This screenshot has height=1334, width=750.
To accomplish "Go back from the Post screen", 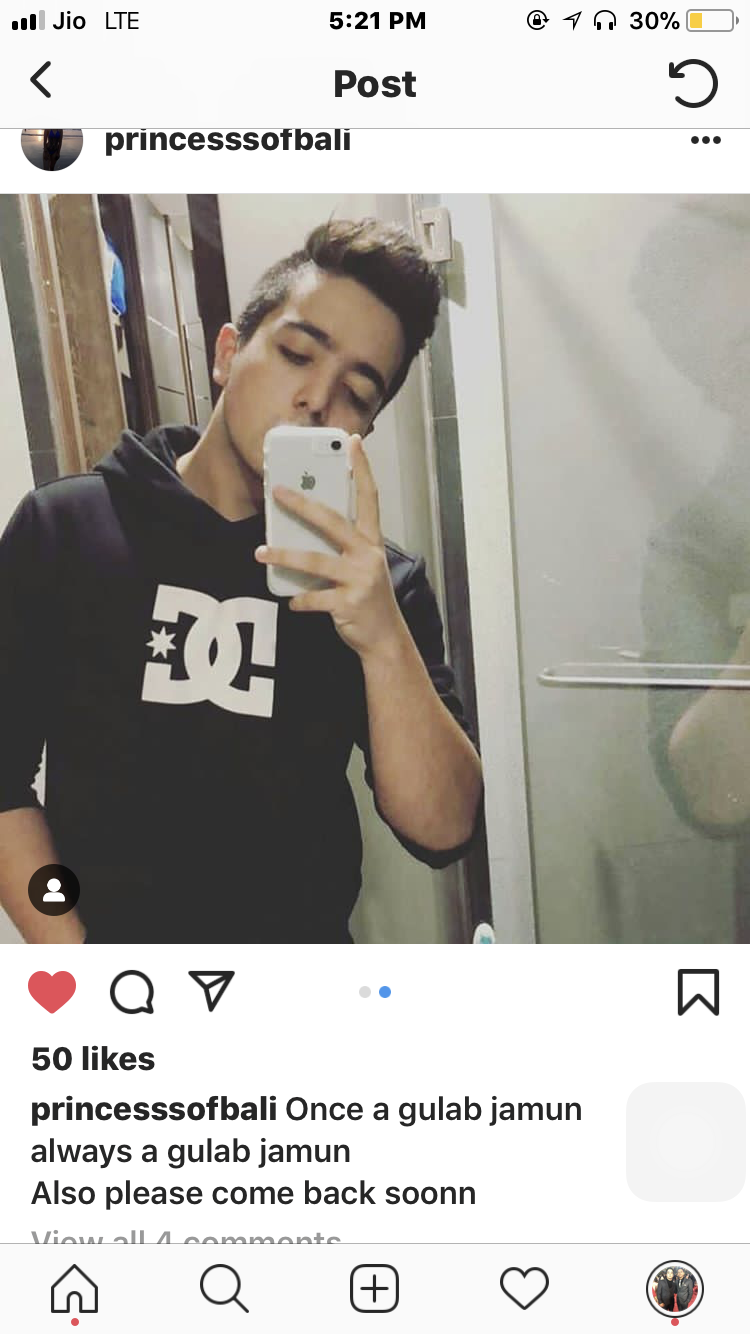I will [x=40, y=80].
